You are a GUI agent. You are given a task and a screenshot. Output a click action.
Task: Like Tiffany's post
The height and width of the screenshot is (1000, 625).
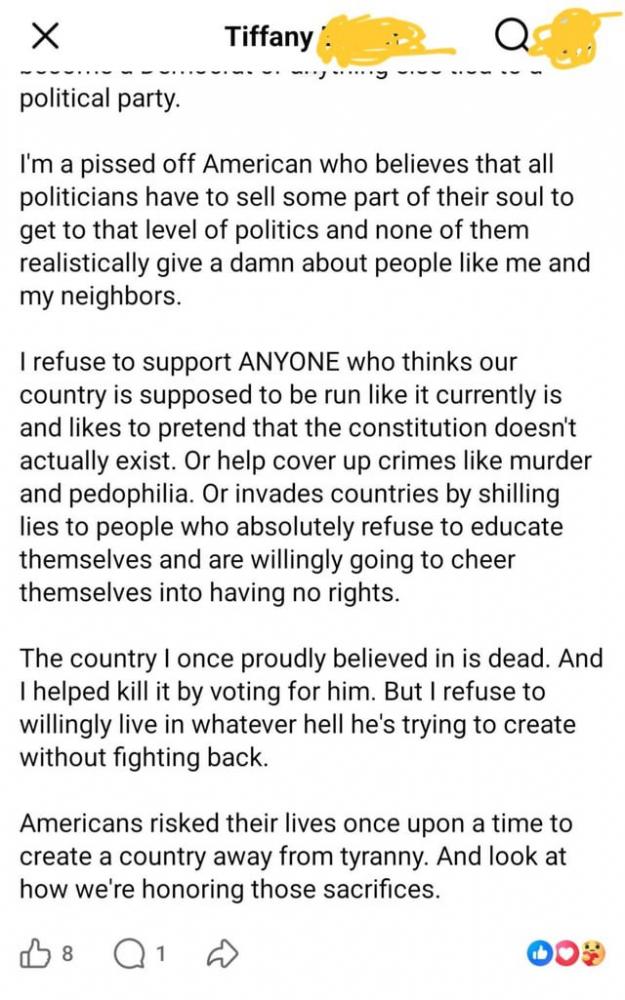click(37, 954)
